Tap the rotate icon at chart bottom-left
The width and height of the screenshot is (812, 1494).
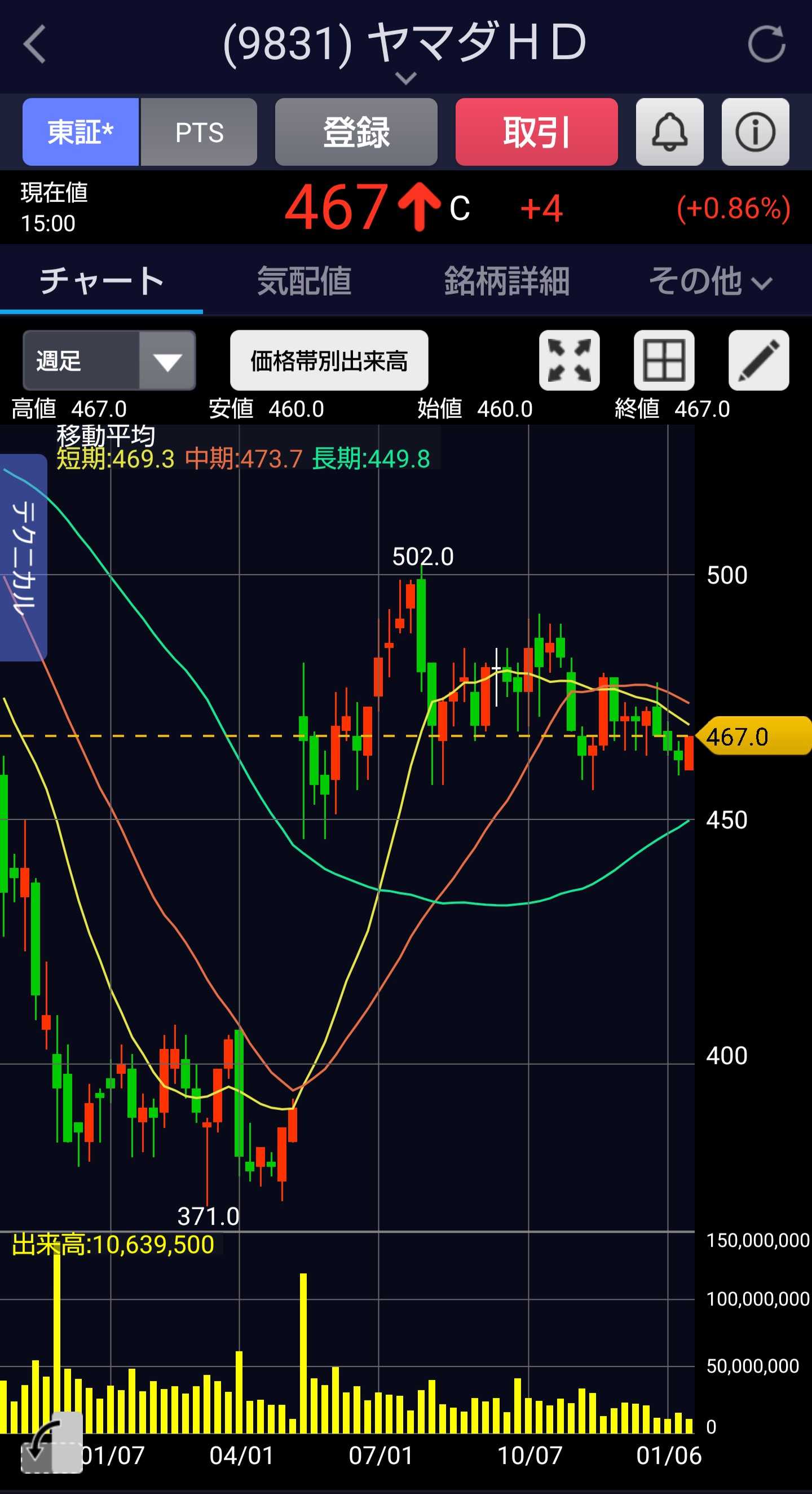[x=52, y=1442]
